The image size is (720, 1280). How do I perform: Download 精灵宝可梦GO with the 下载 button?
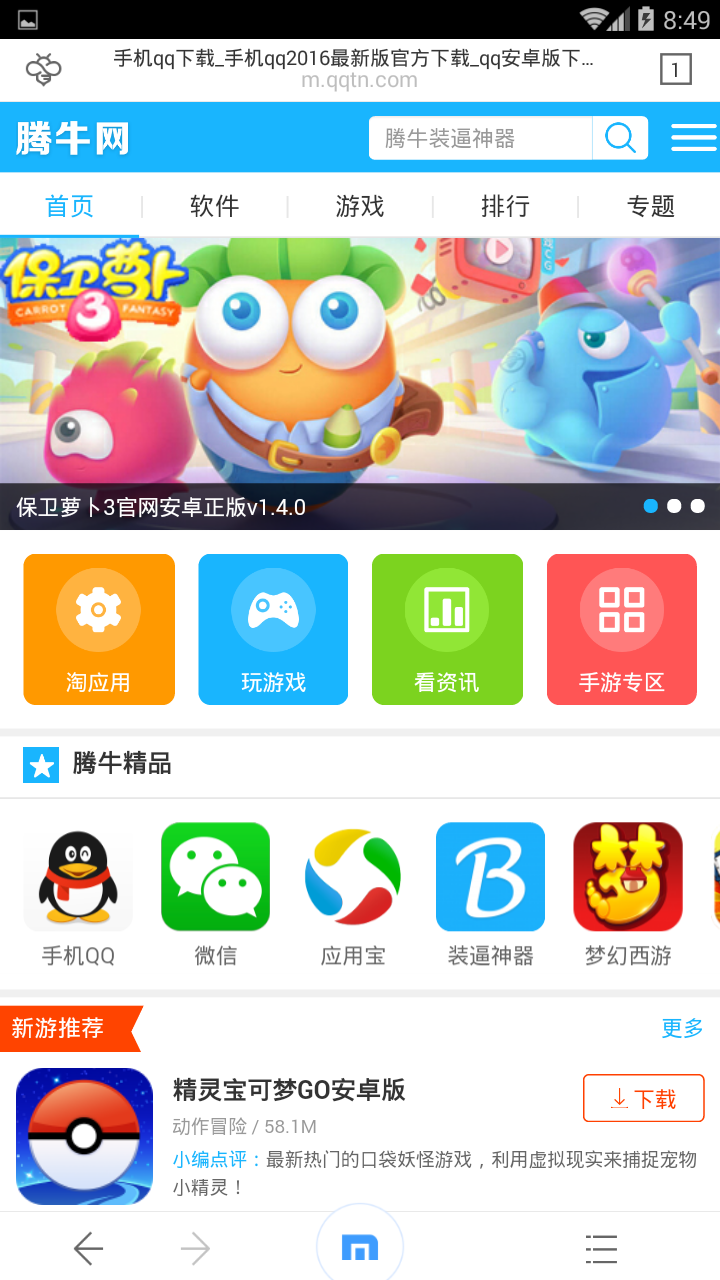(643, 1097)
